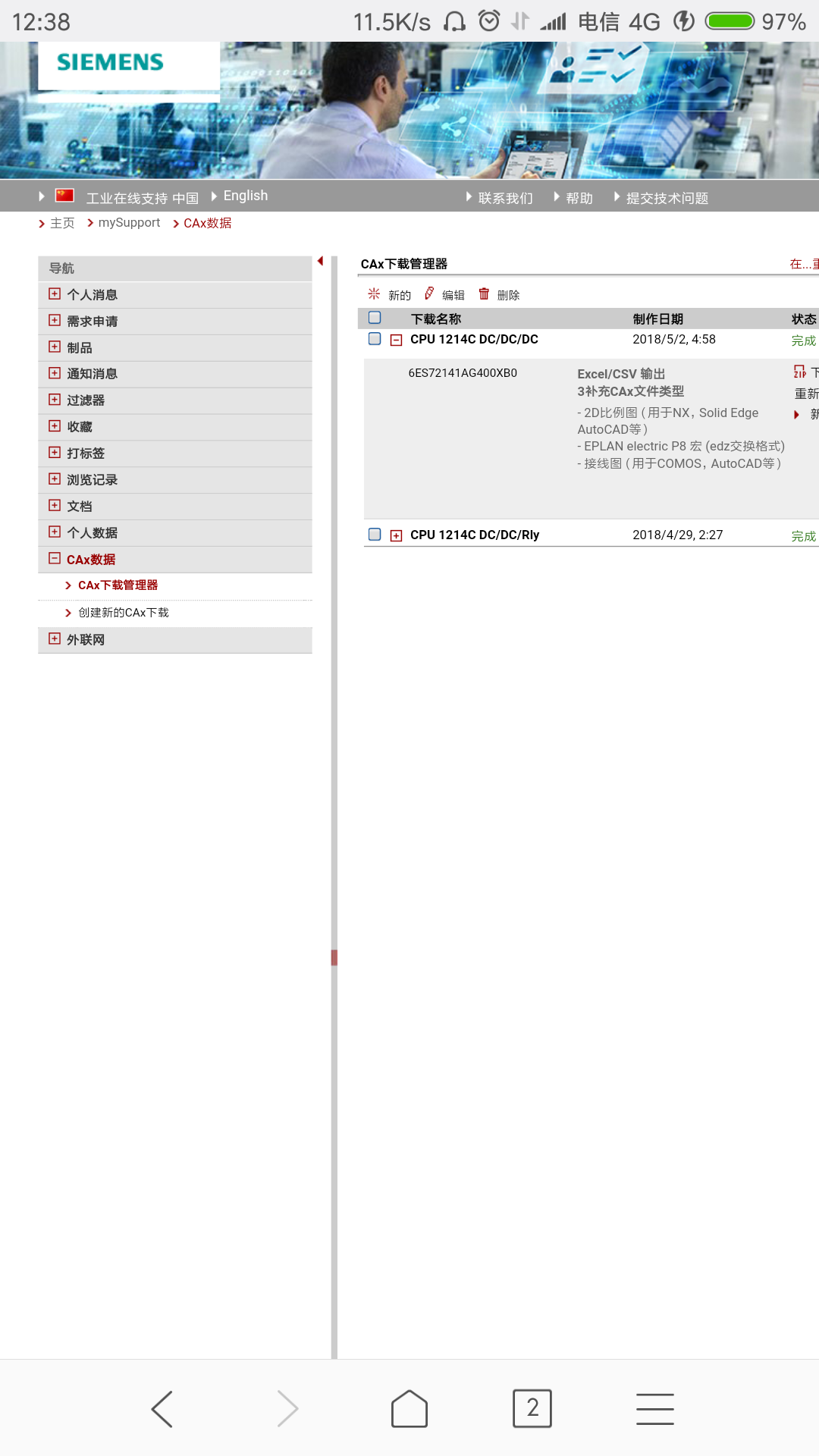Open the 帮助 help link

tap(579, 198)
